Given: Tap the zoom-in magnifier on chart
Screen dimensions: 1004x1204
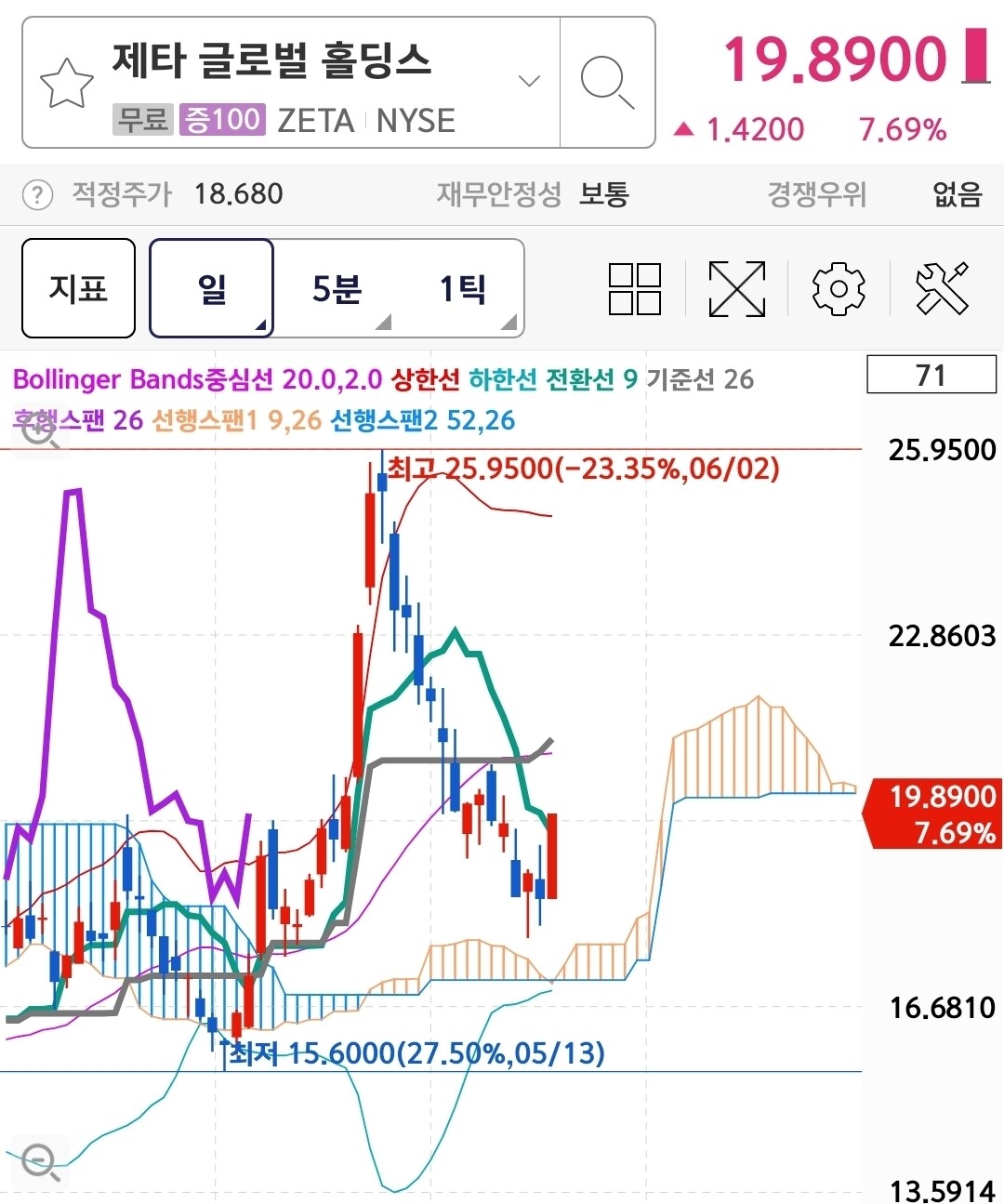Looking at the screenshot, I should coord(41,431).
